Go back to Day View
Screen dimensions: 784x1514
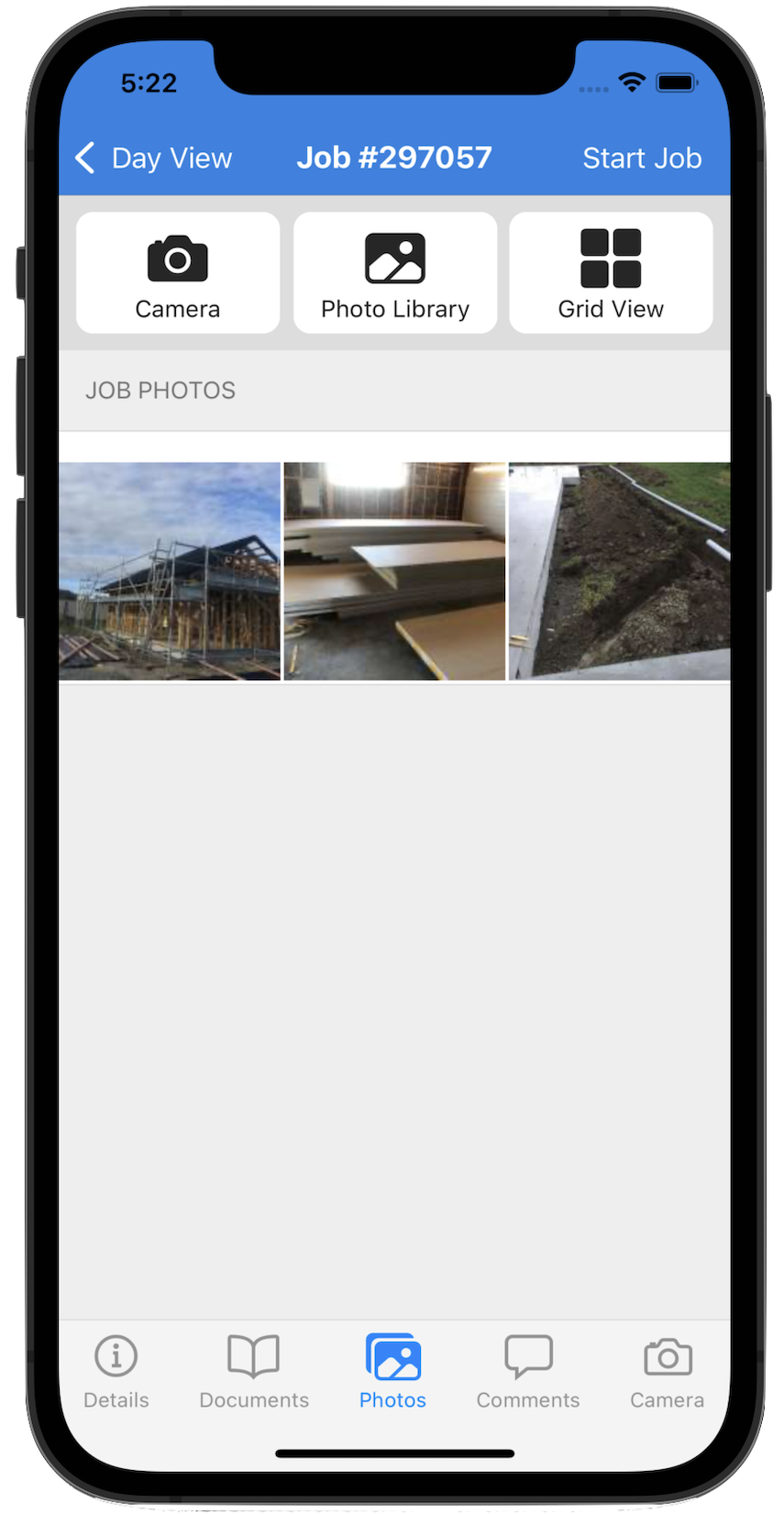pyautogui.click(x=153, y=158)
